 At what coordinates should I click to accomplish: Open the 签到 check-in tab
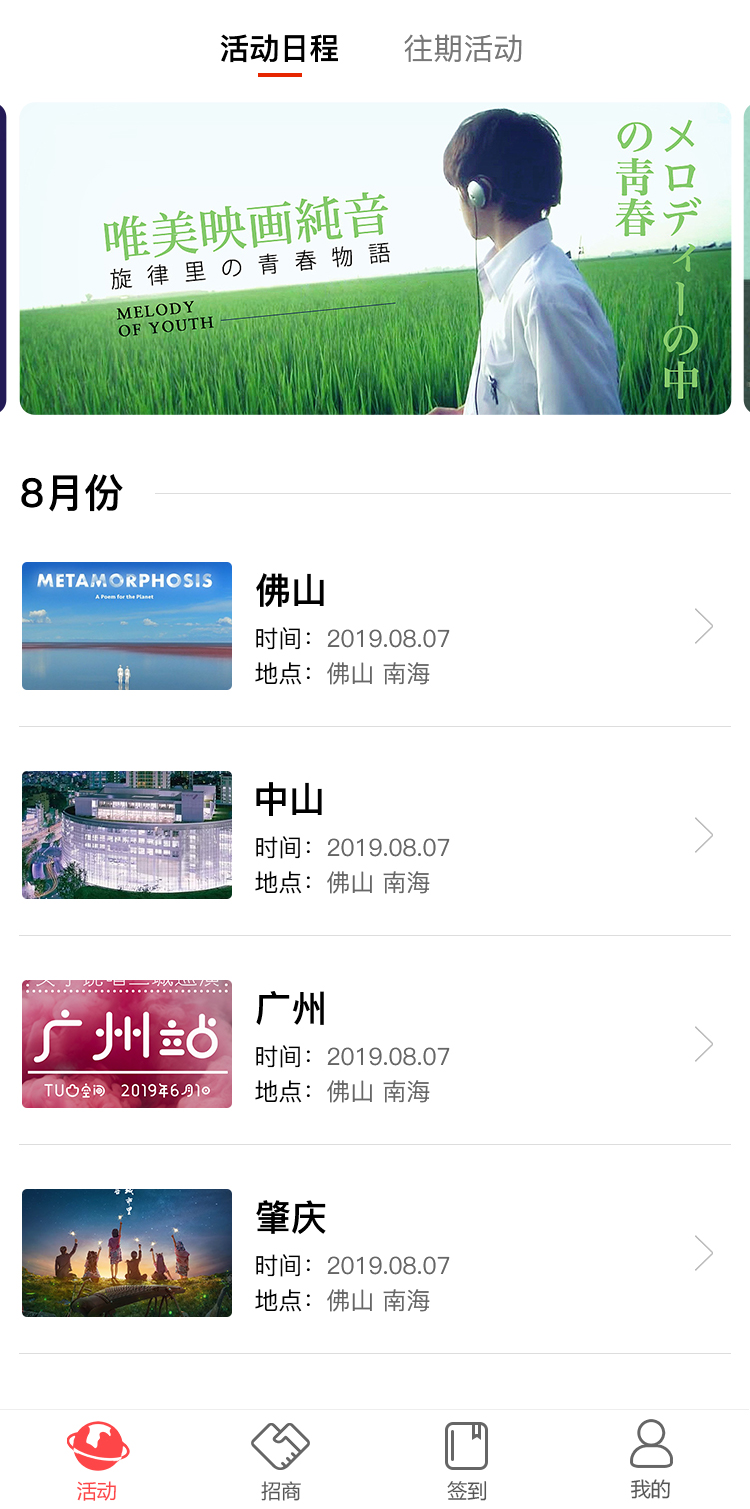pyautogui.click(x=466, y=1460)
